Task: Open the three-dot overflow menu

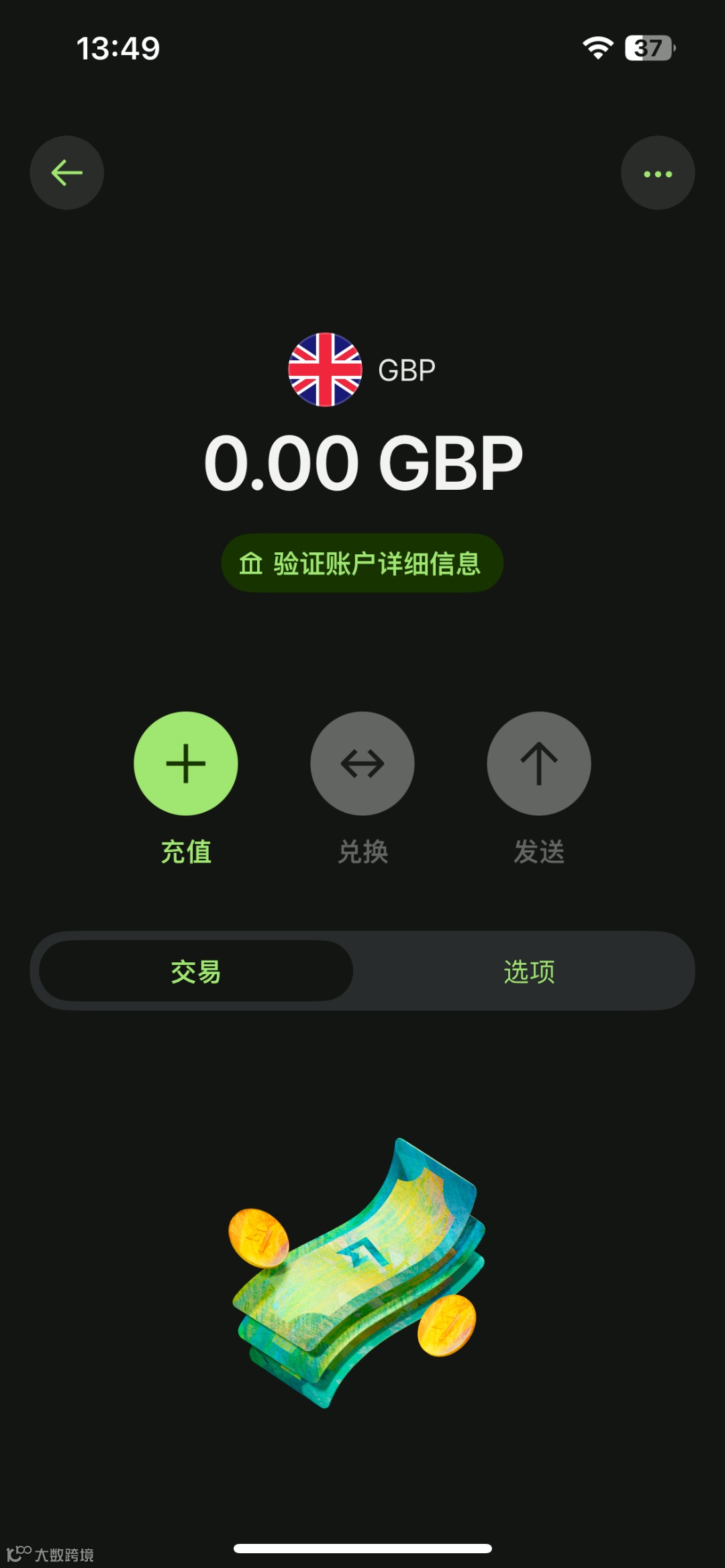Action: point(657,173)
